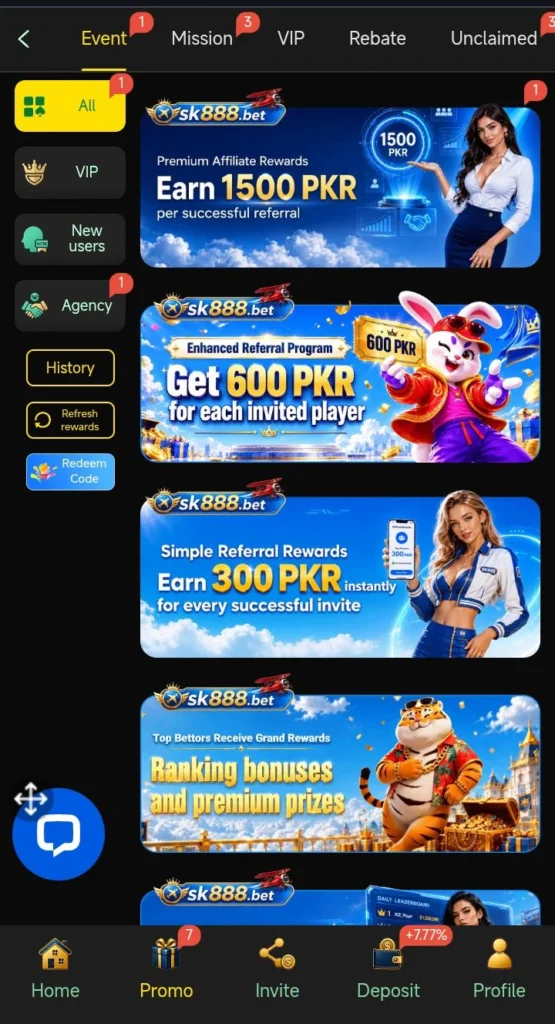Viewport: 555px width, 1024px height.
Task: Show New users events
Action: [70, 239]
